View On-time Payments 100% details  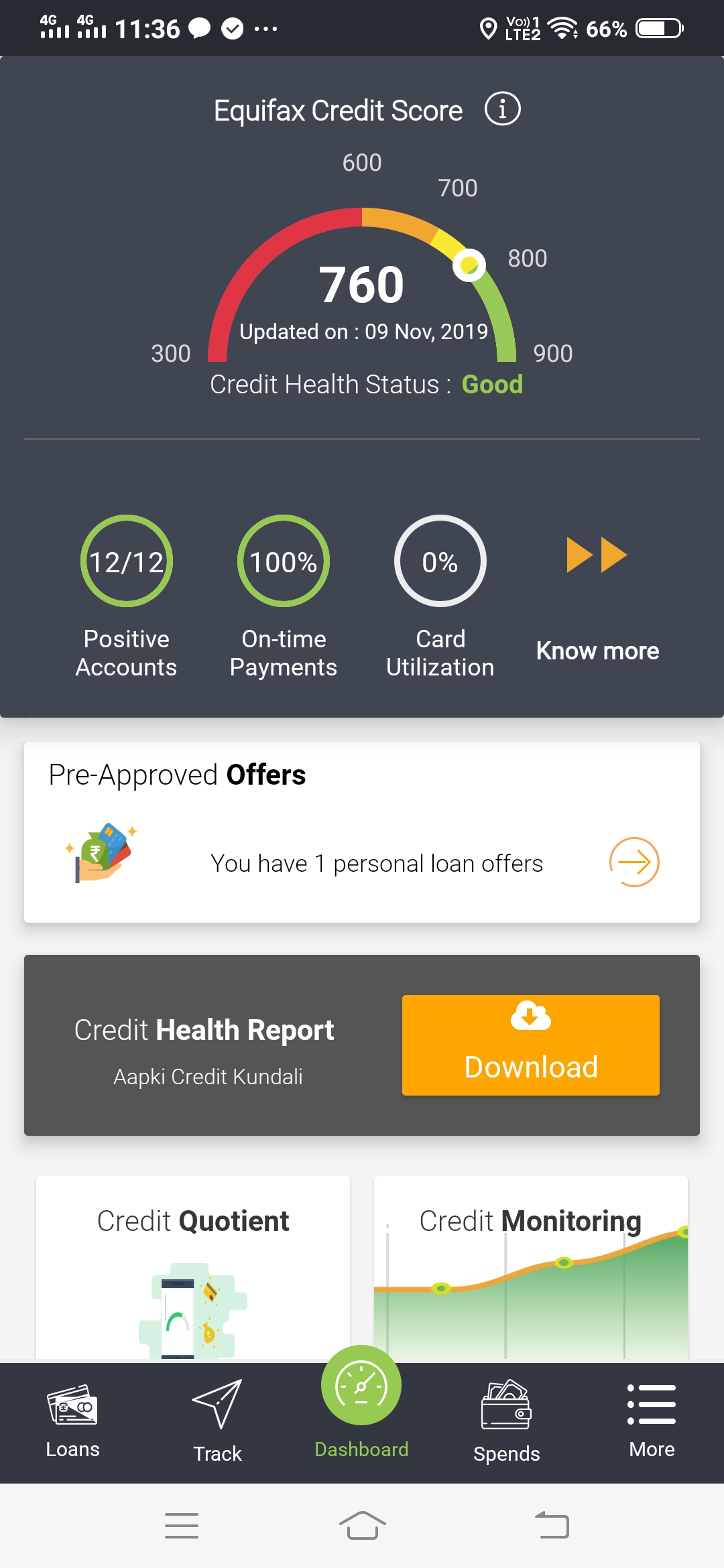pos(284,596)
